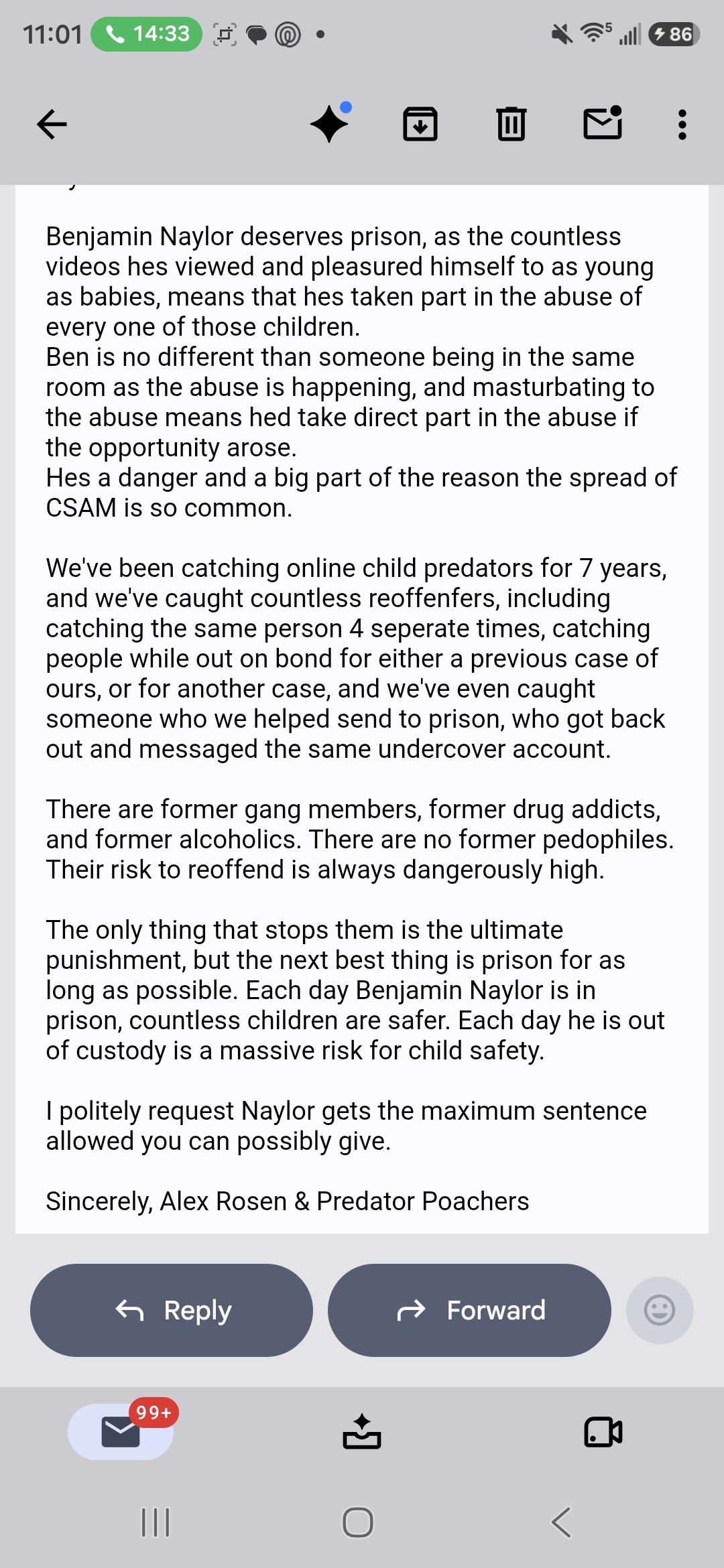Open recent apps from the navigation bar
Image resolution: width=724 pixels, height=1568 pixels.
(x=156, y=1522)
